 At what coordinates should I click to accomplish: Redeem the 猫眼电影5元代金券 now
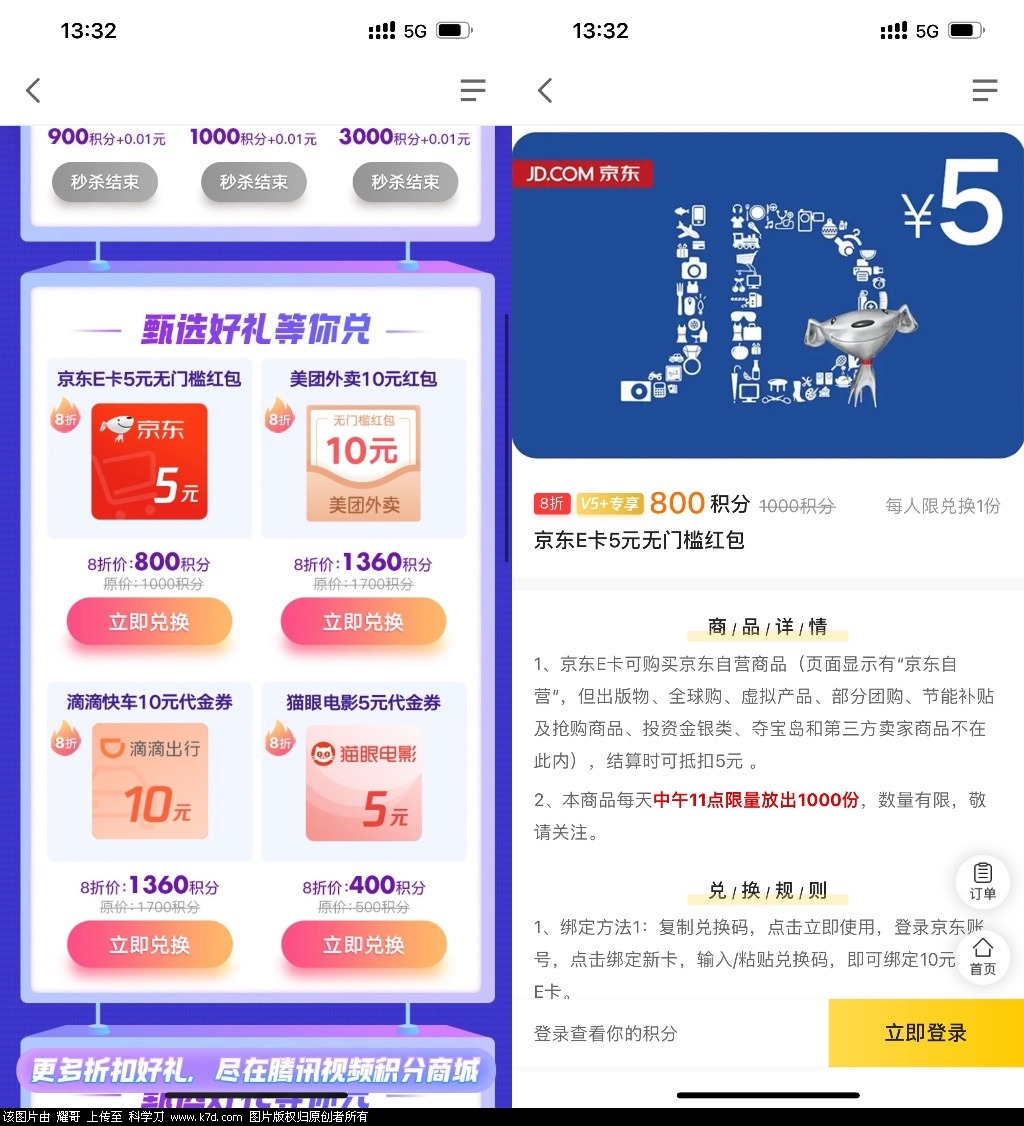(x=363, y=945)
